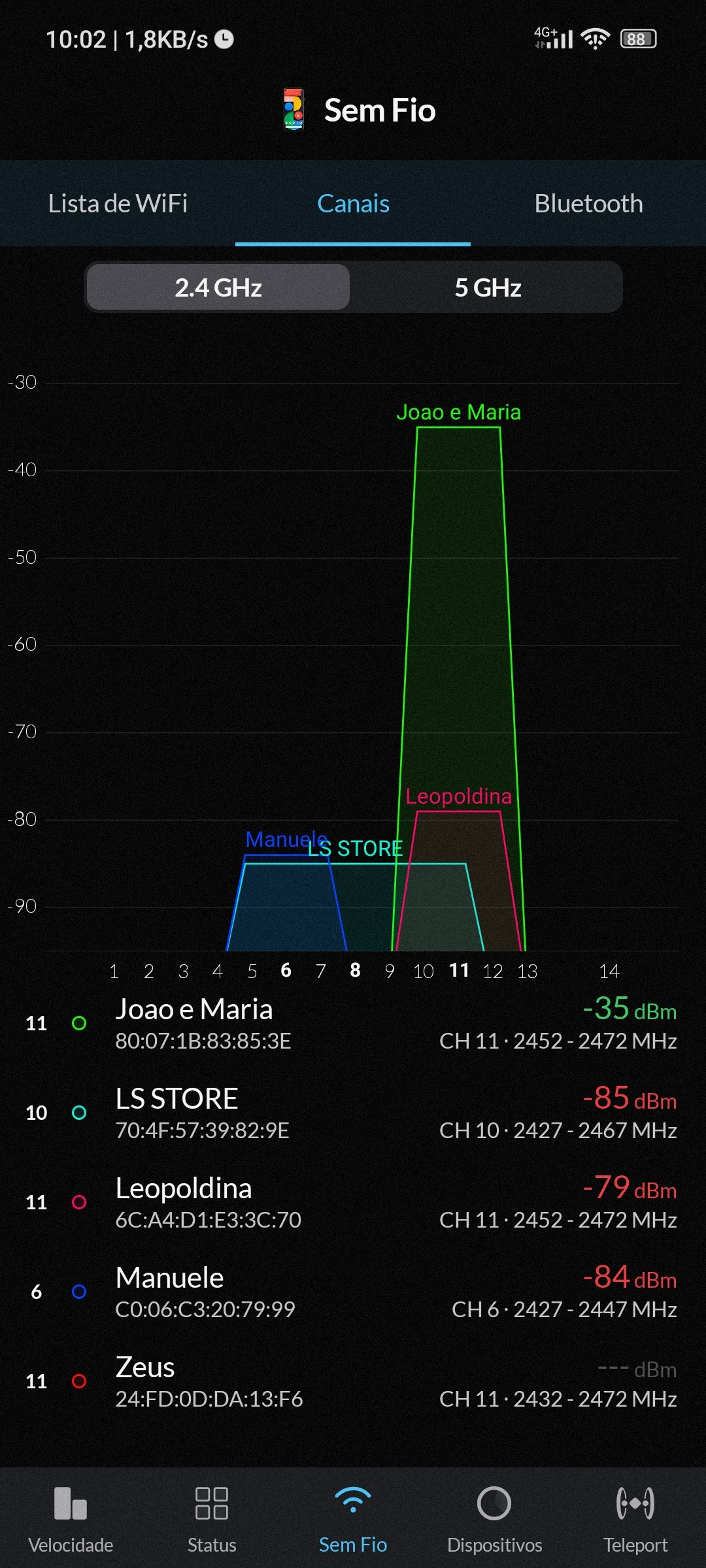Tap the device icon beside Sem Fio title

pyautogui.click(x=294, y=110)
